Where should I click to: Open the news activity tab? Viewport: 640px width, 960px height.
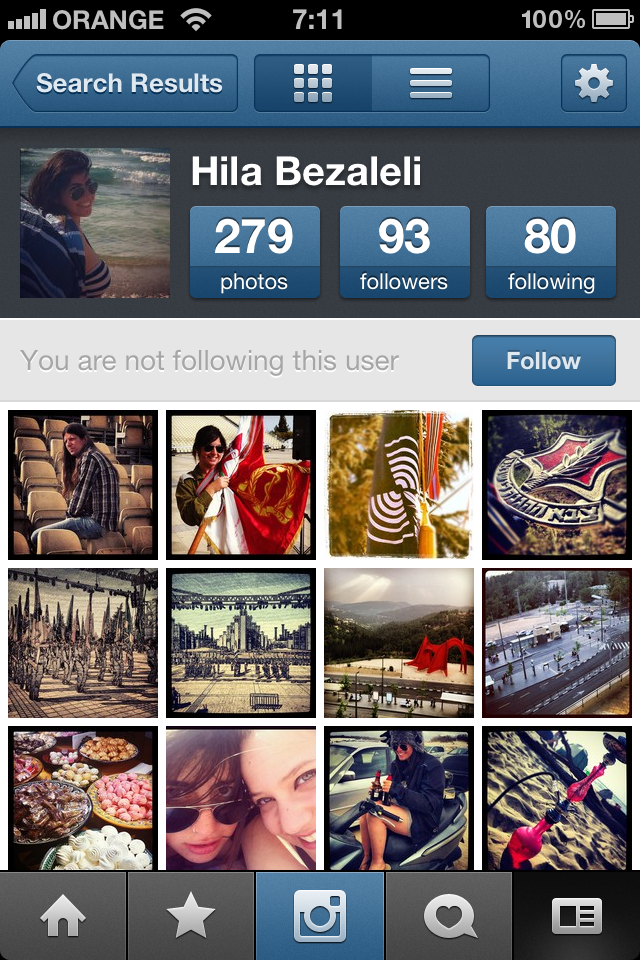[x=449, y=917]
